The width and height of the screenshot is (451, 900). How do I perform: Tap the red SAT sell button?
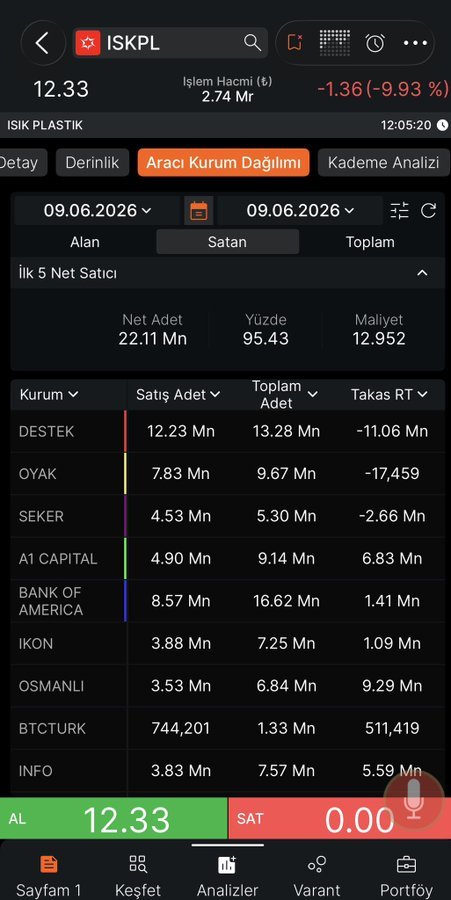340,818
